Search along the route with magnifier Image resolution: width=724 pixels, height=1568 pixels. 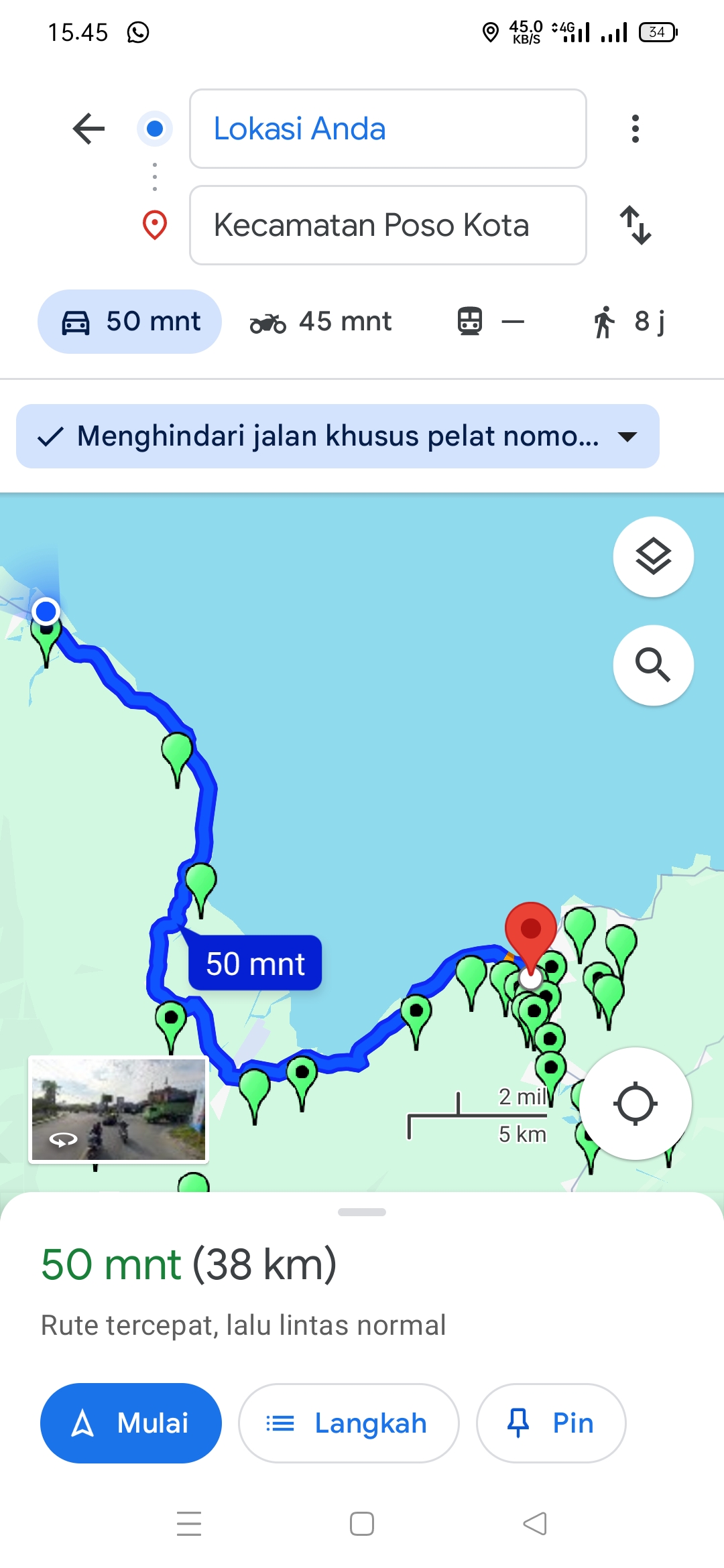click(654, 665)
